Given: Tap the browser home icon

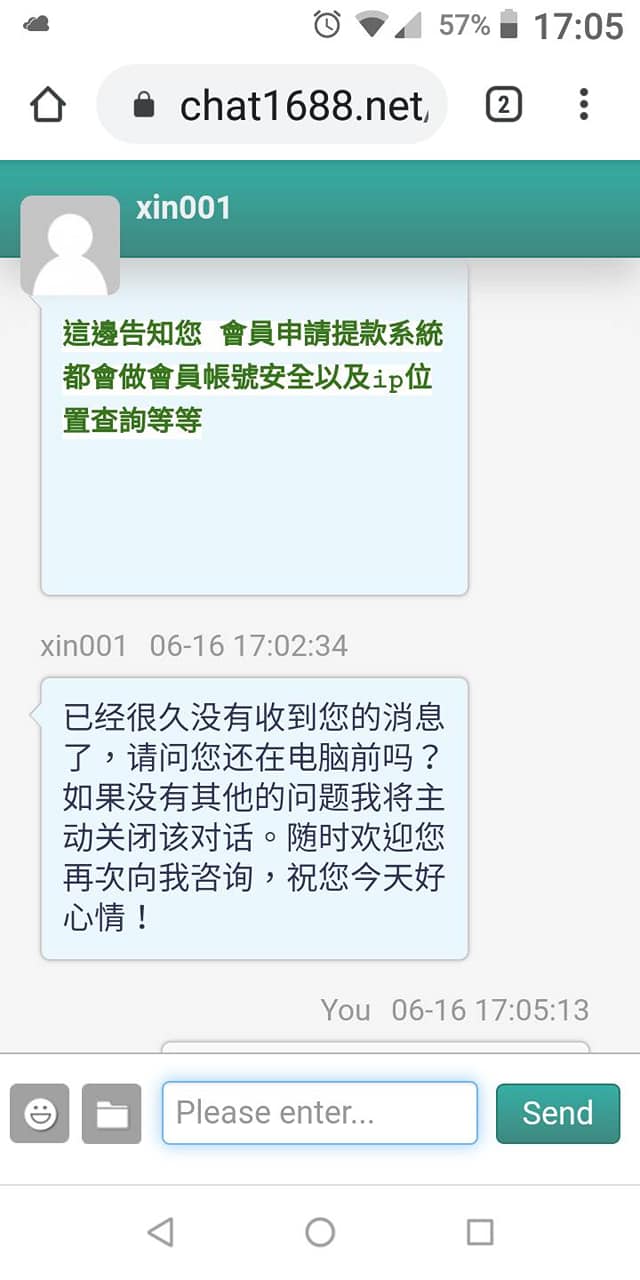Looking at the screenshot, I should (x=48, y=105).
